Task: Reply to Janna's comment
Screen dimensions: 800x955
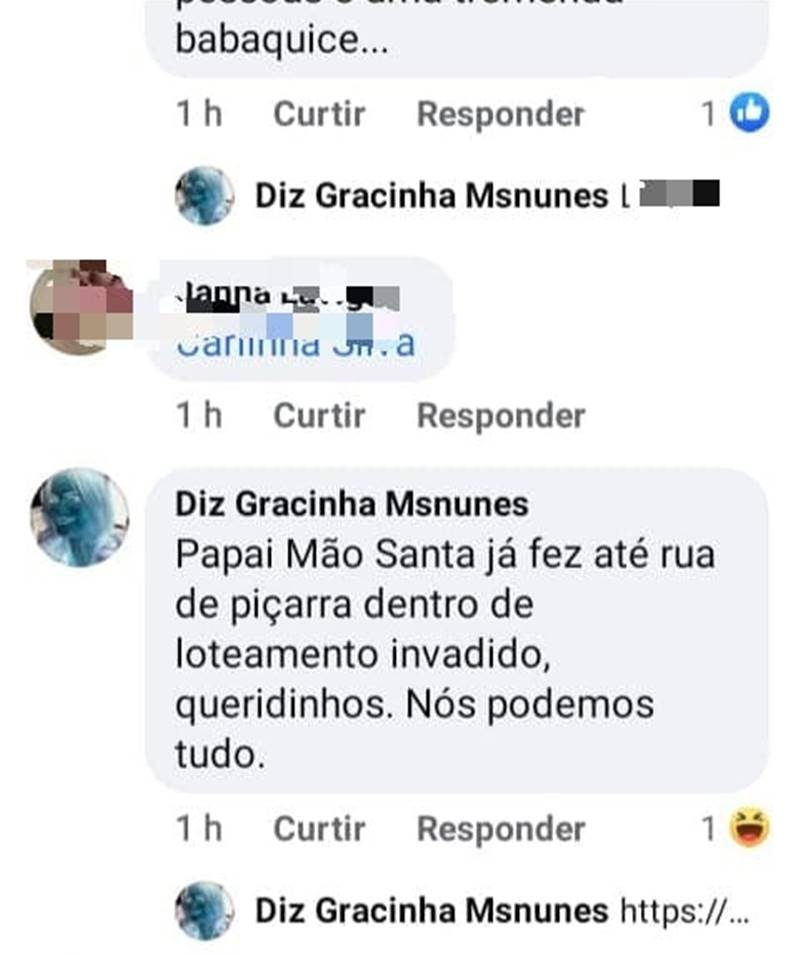Action: click(x=500, y=415)
